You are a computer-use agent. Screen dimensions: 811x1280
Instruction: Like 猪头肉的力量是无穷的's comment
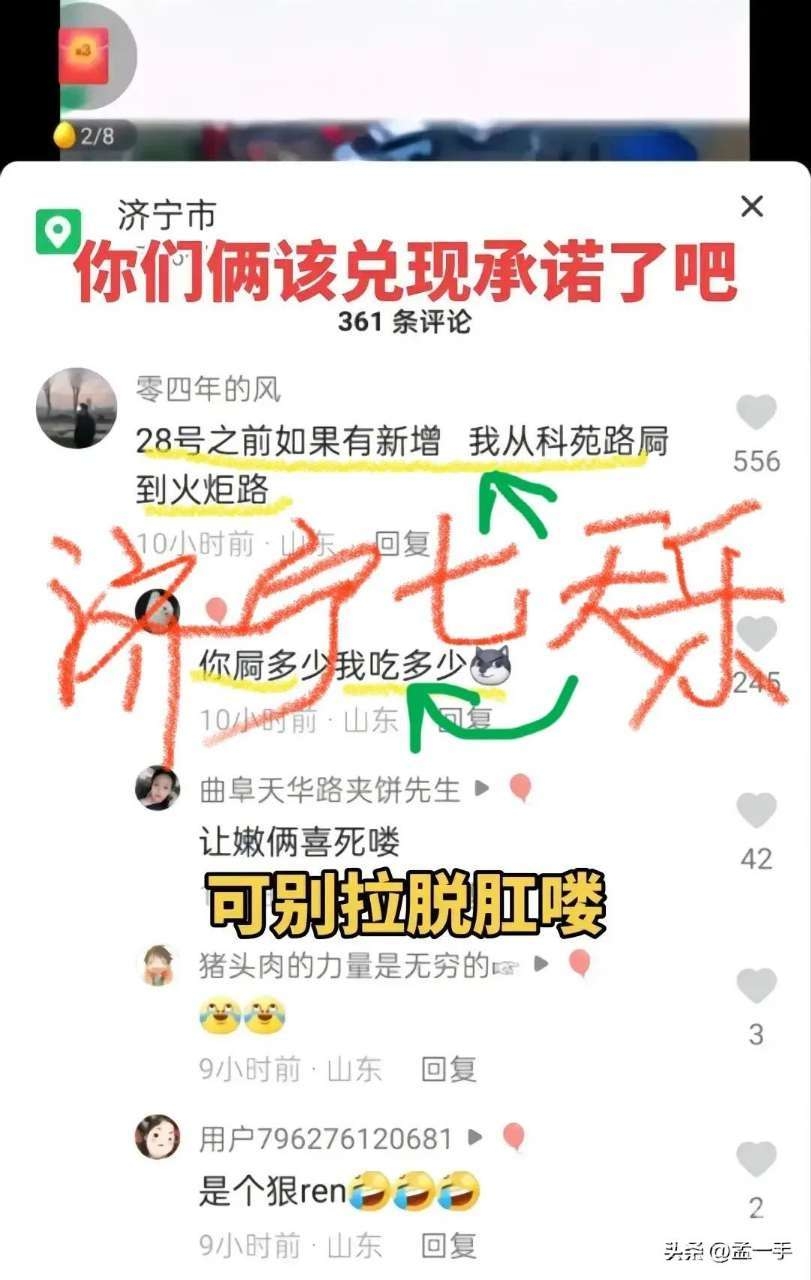(x=756, y=987)
